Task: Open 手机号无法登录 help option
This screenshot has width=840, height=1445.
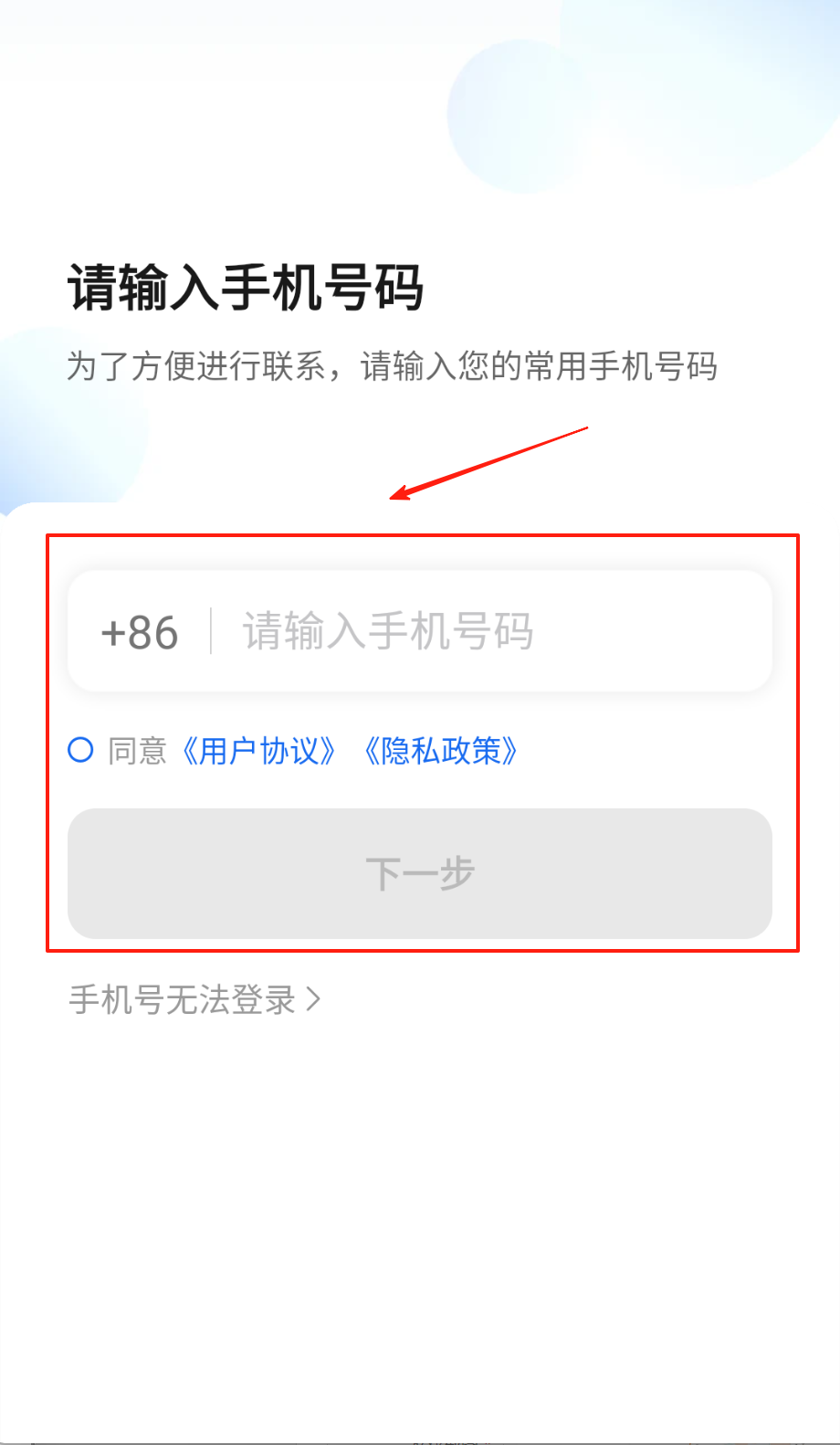Action: coord(194,999)
